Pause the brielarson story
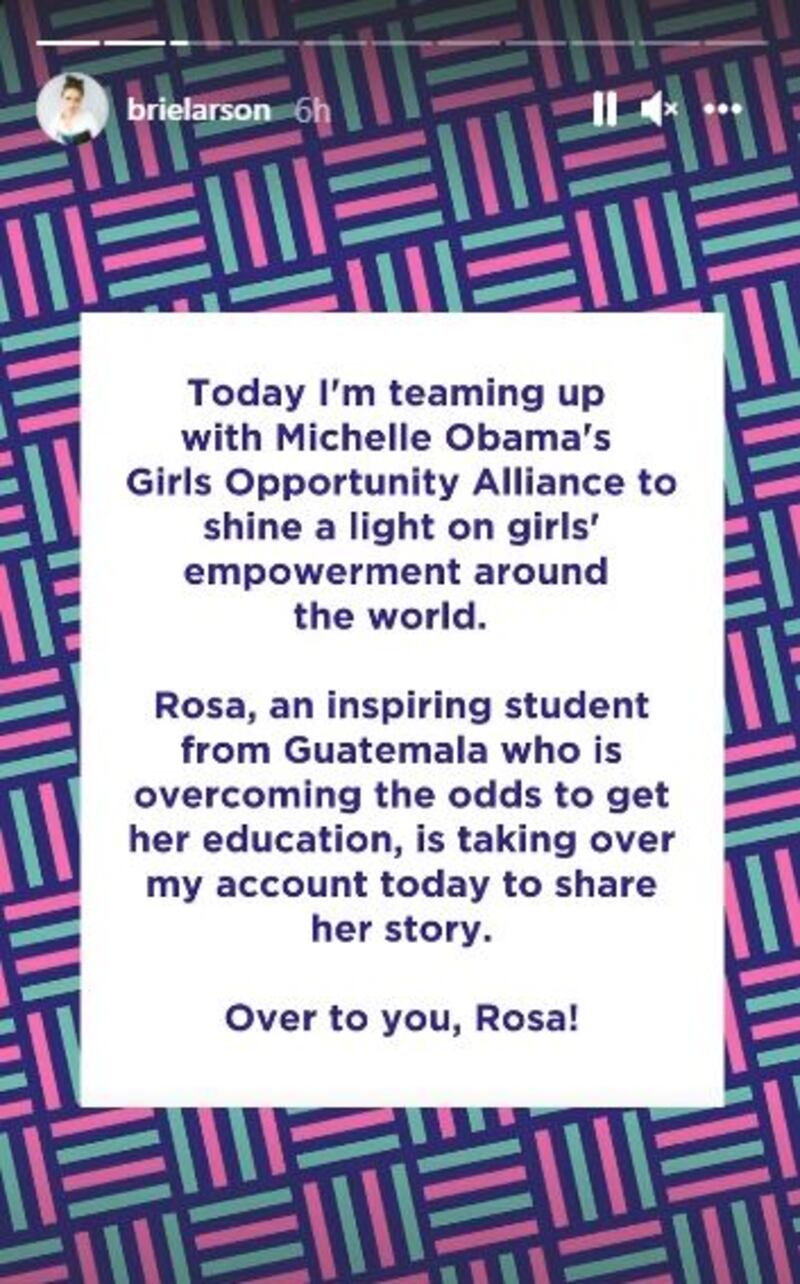This screenshot has width=800, height=1284. (604, 109)
